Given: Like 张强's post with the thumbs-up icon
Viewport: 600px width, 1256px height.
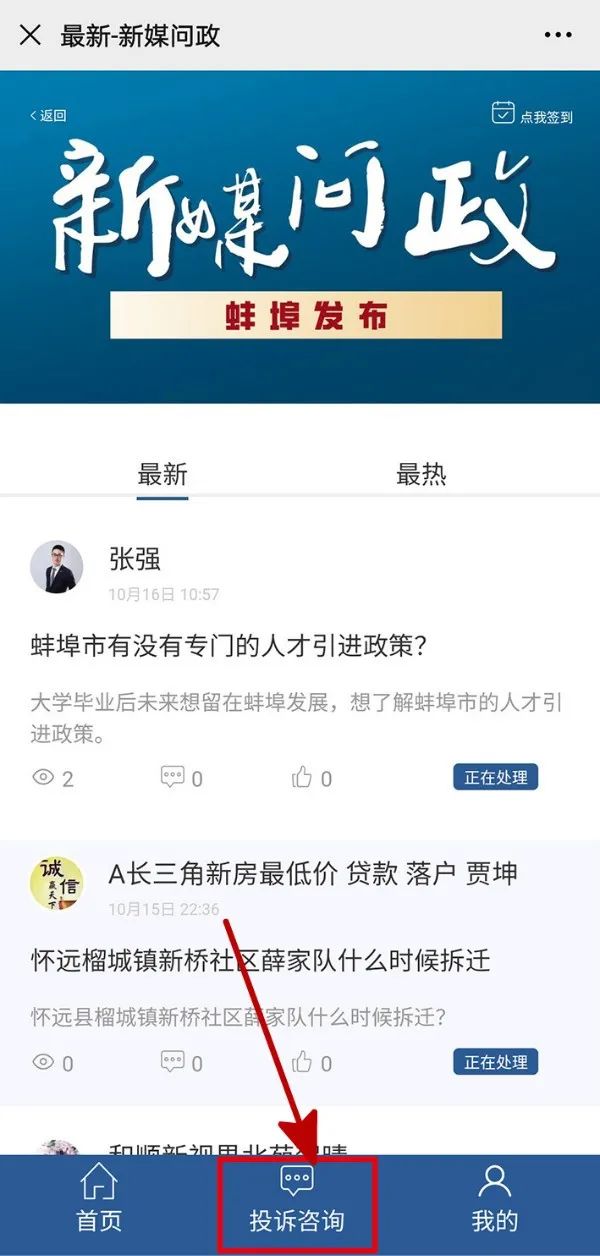Looking at the screenshot, I should tap(302, 777).
